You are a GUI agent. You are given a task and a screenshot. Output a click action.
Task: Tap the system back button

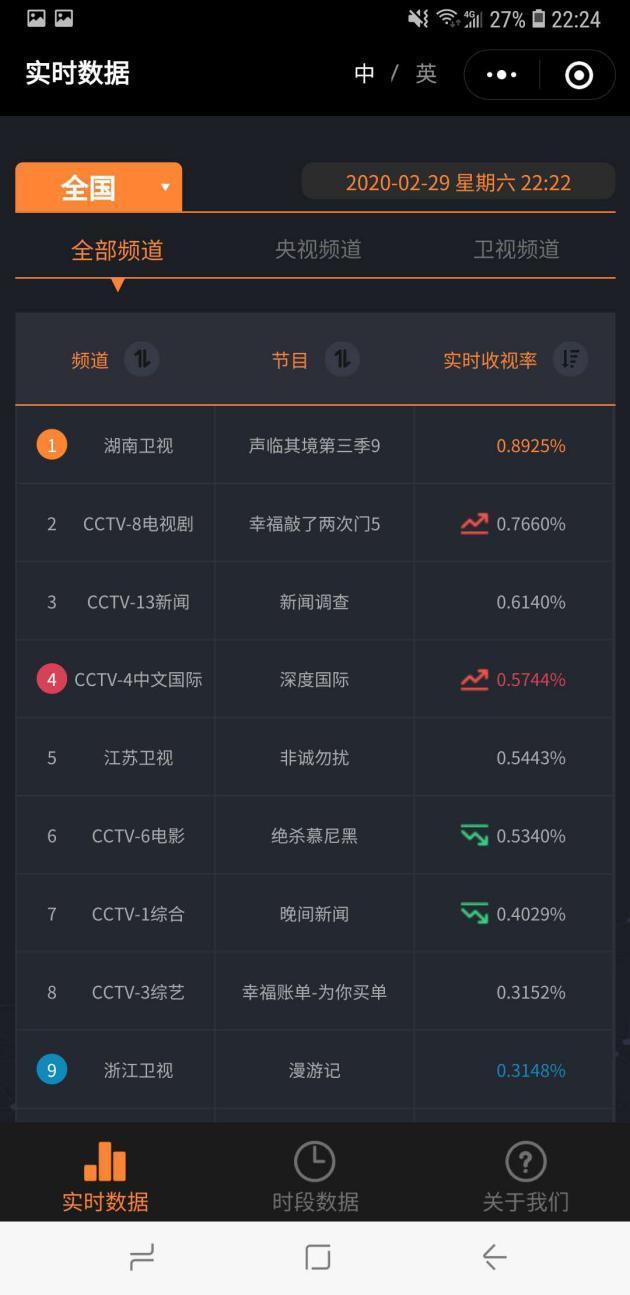tap(495, 1257)
